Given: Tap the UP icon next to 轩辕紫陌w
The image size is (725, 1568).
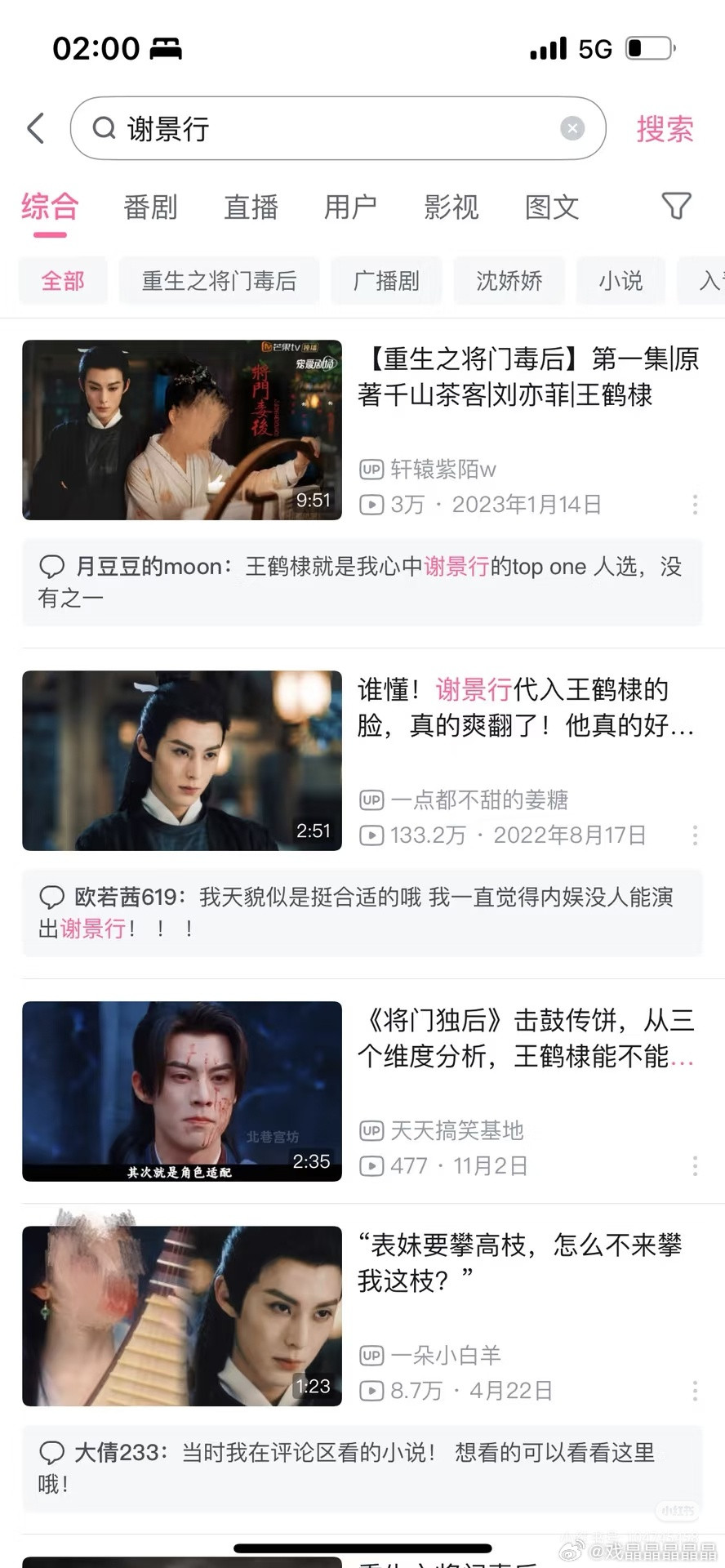Looking at the screenshot, I should (x=371, y=470).
